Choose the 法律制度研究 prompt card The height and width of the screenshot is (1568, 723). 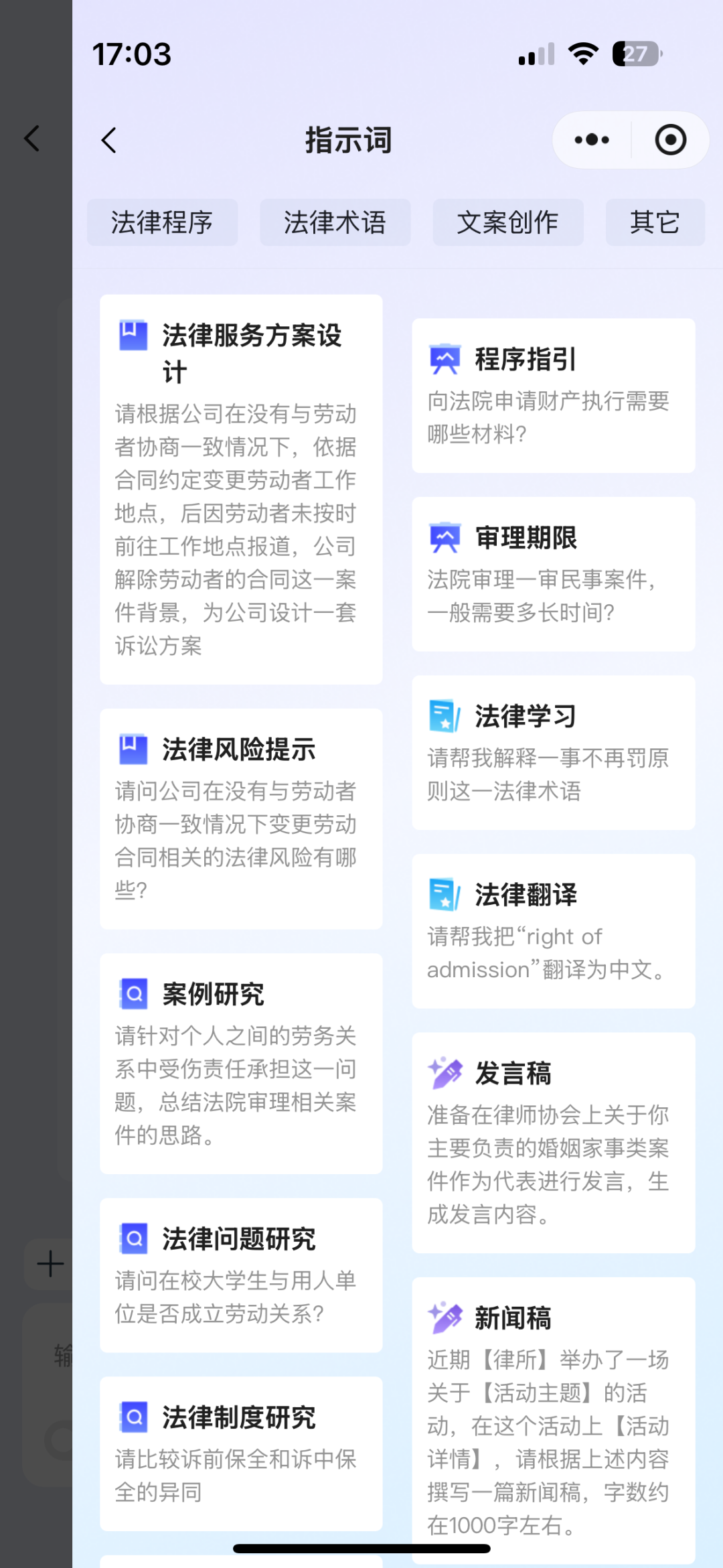click(241, 1453)
